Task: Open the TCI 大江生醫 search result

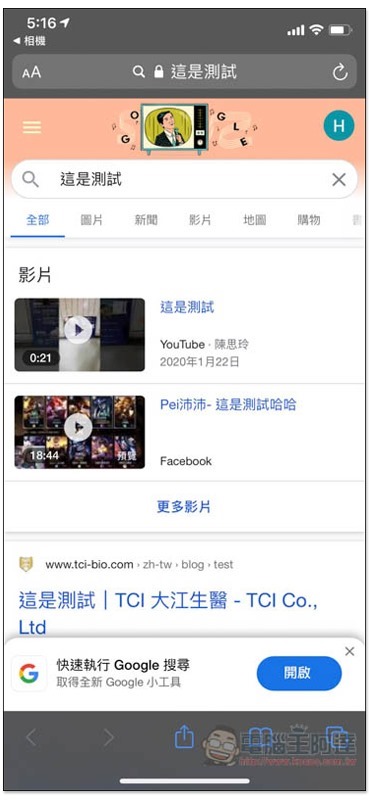Action: [x=168, y=614]
